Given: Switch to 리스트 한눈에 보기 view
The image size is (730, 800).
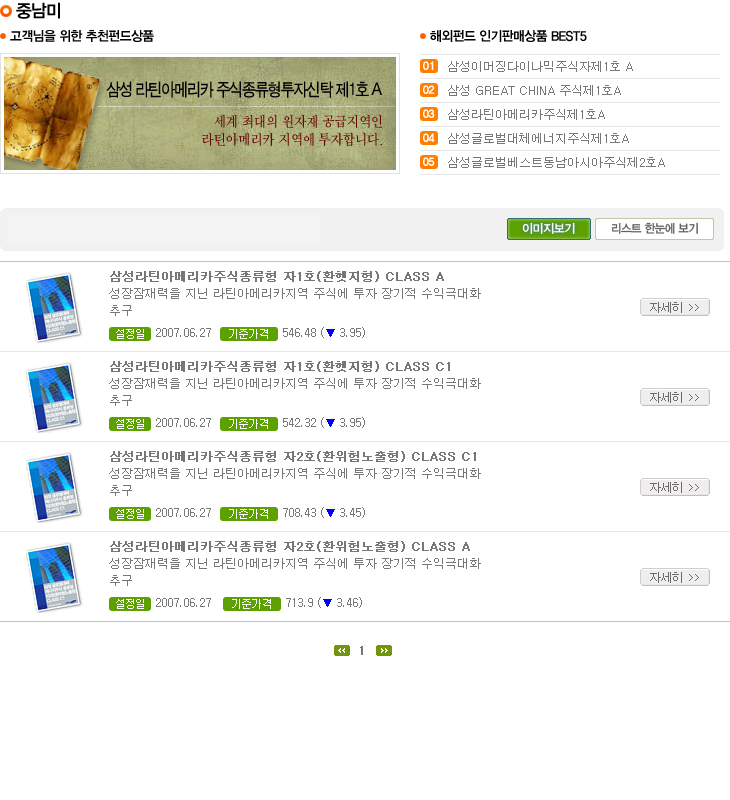Looking at the screenshot, I should (654, 229).
